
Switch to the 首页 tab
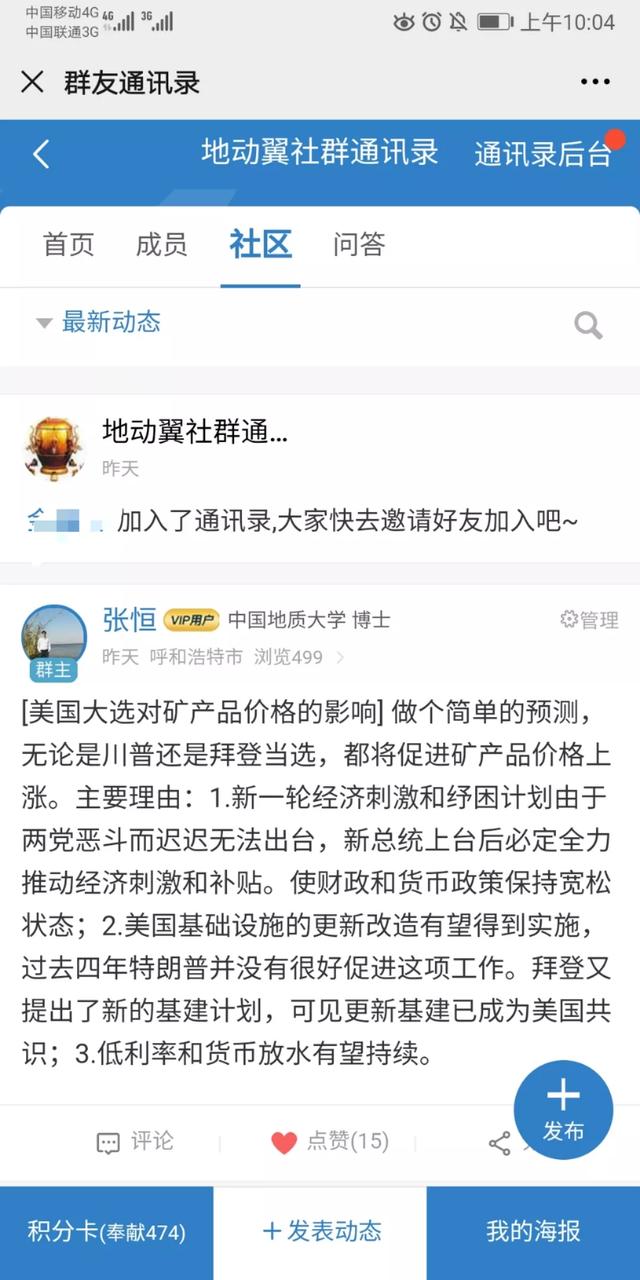[x=69, y=244]
